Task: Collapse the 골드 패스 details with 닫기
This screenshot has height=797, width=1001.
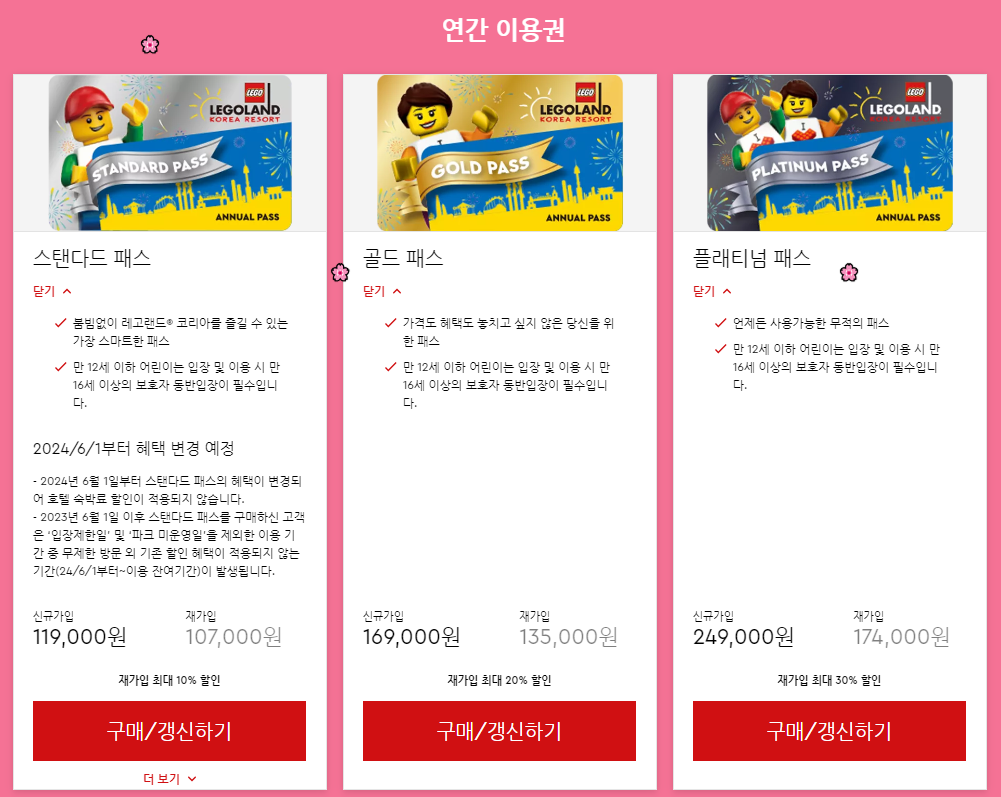Action: [382, 291]
